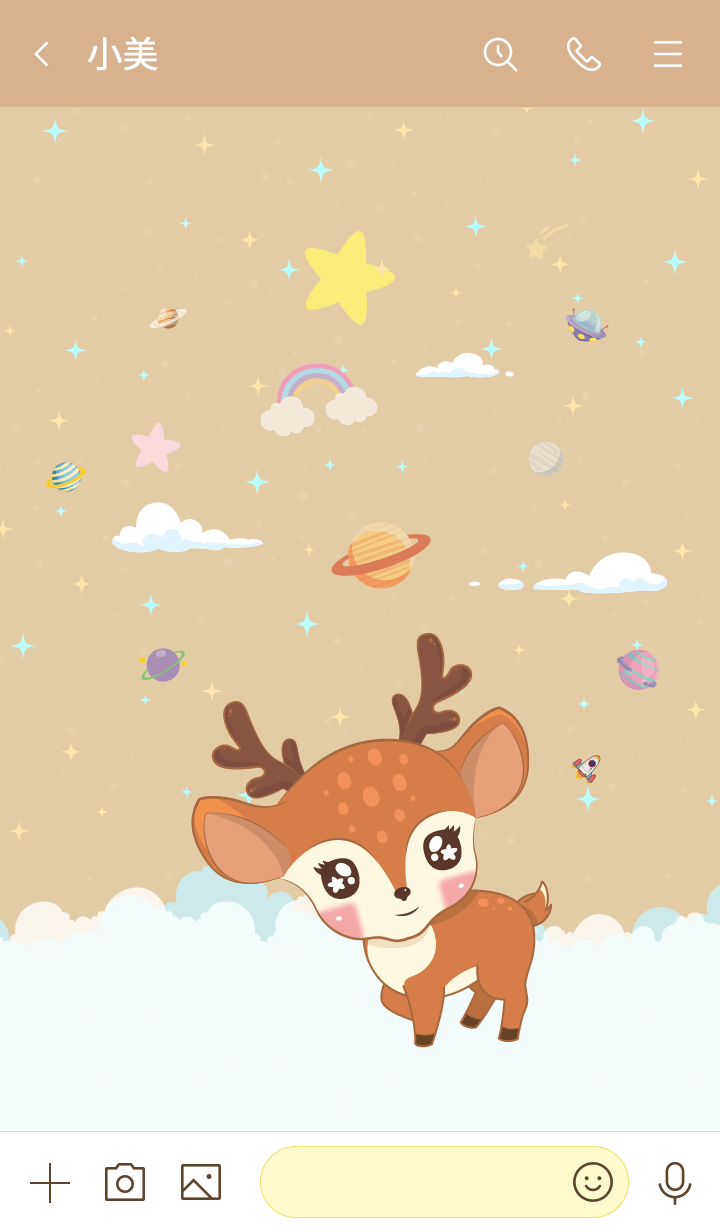Go back from the 小美 chat
Viewport: 720px width, 1232px height.
coord(41,54)
